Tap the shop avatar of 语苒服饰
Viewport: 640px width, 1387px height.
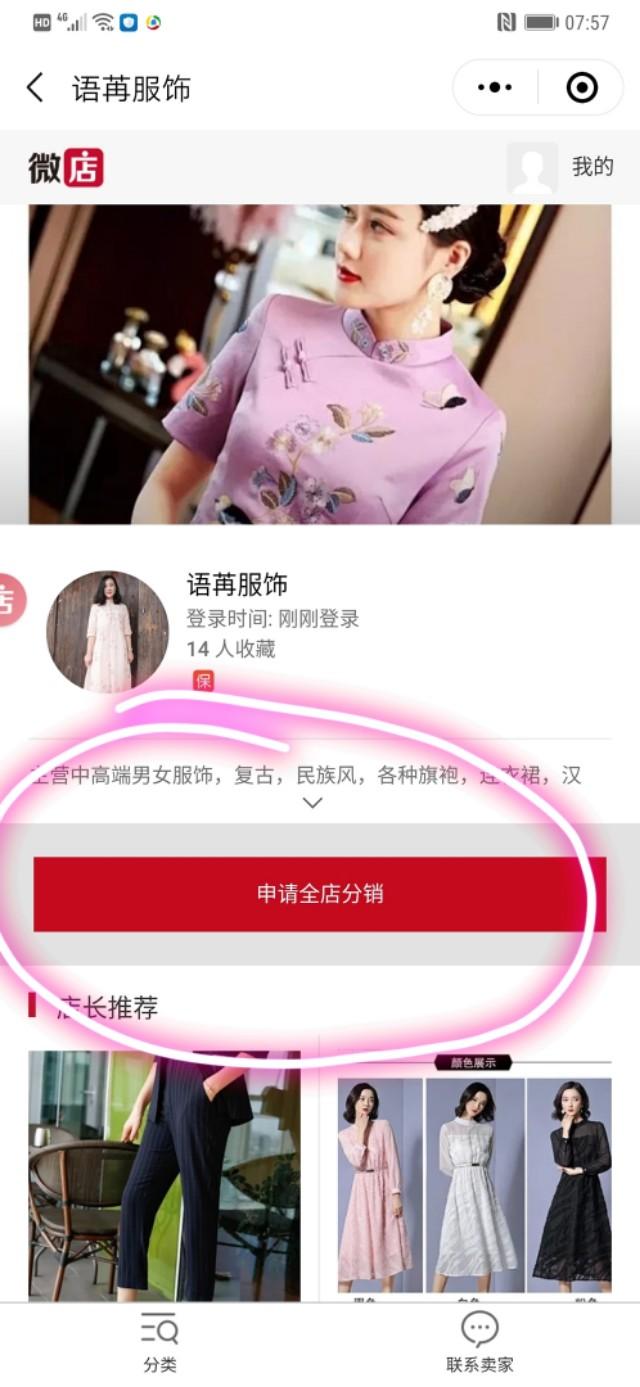[x=107, y=631]
